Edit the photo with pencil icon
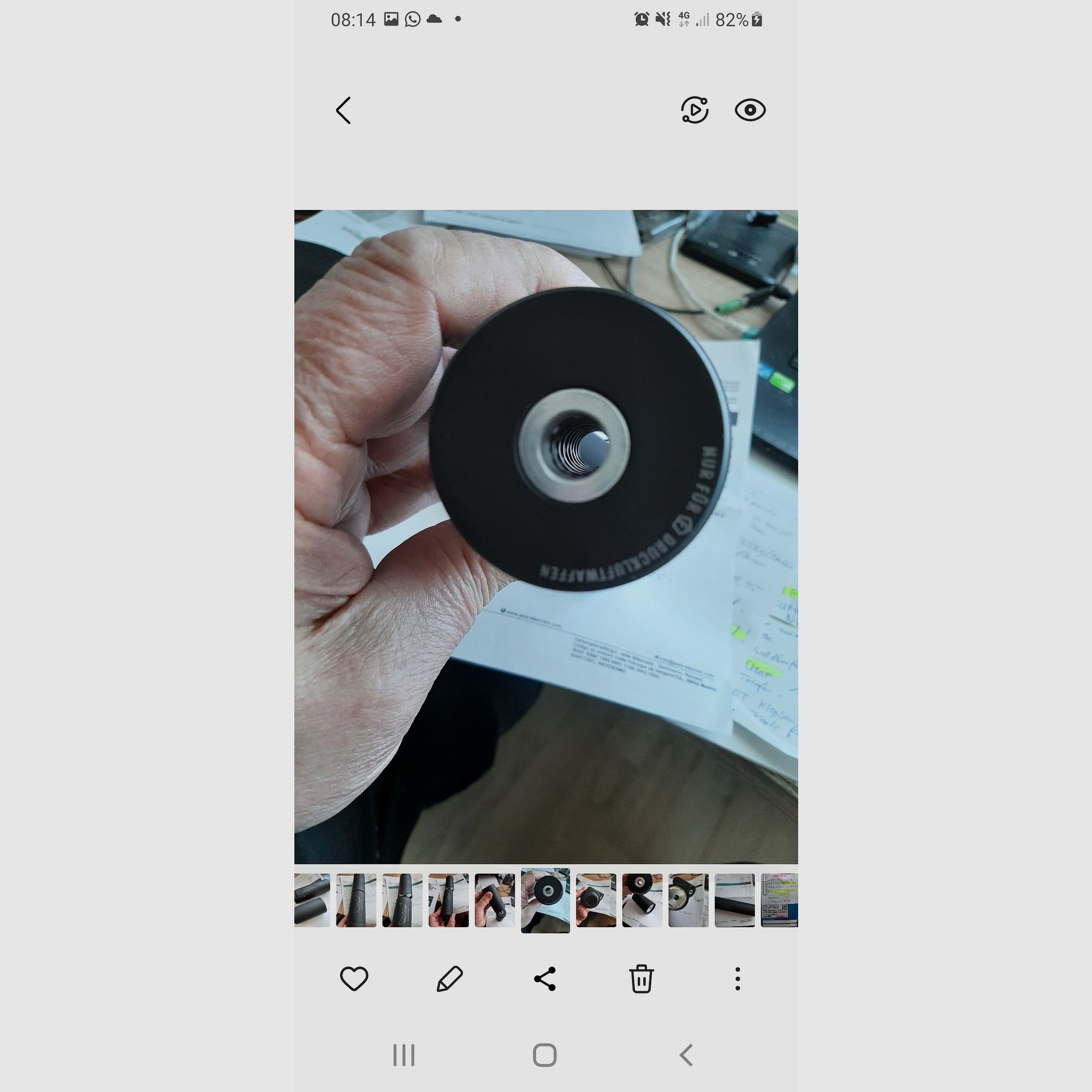 [x=450, y=979]
